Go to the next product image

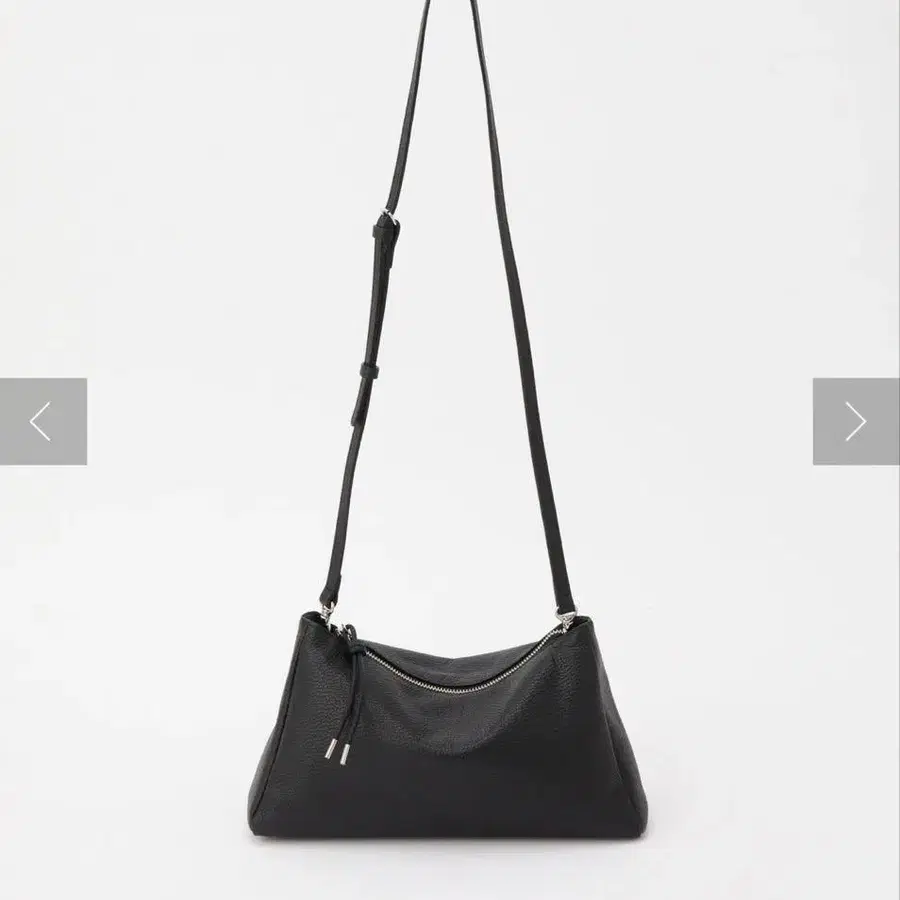[x=856, y=421]
